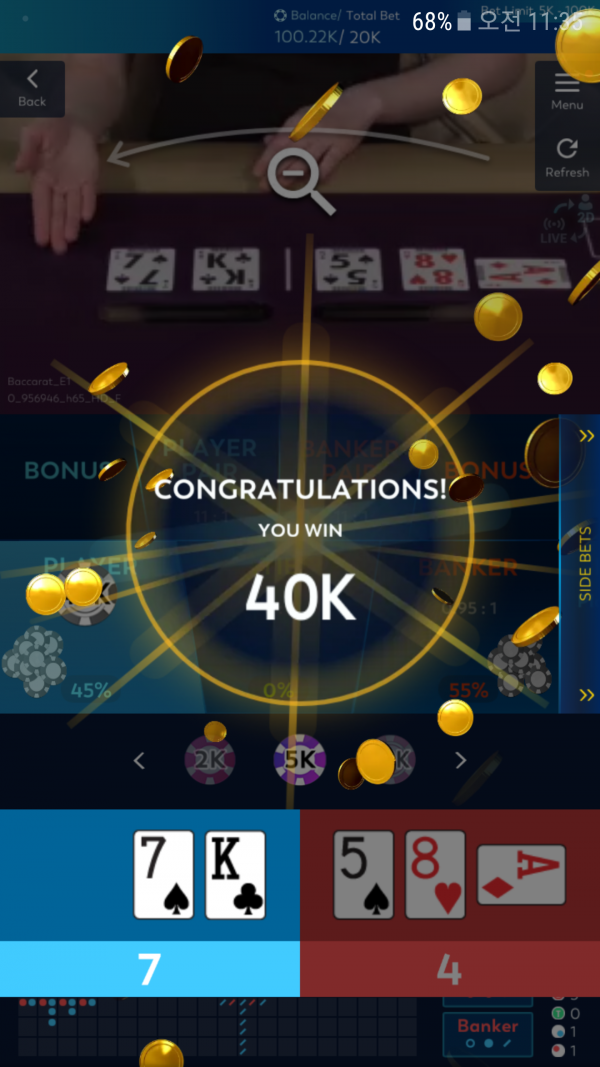Select the 5K chip
Viewport: 600px width, 1067px height.
299,760
